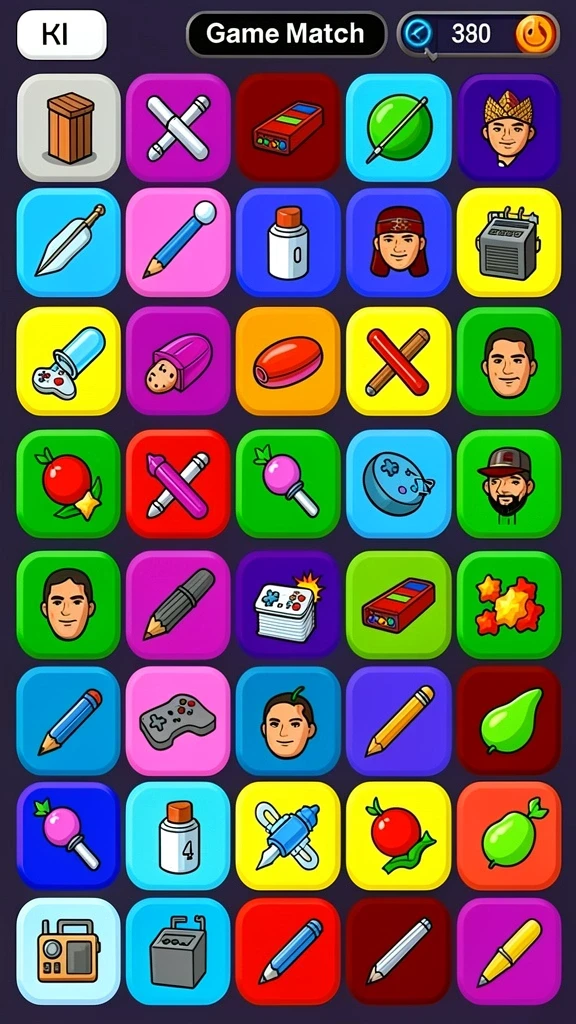Tap the orange power button beside 380
The height and width of the screenshot is (1024, 576).
click(x=536, y=34)
